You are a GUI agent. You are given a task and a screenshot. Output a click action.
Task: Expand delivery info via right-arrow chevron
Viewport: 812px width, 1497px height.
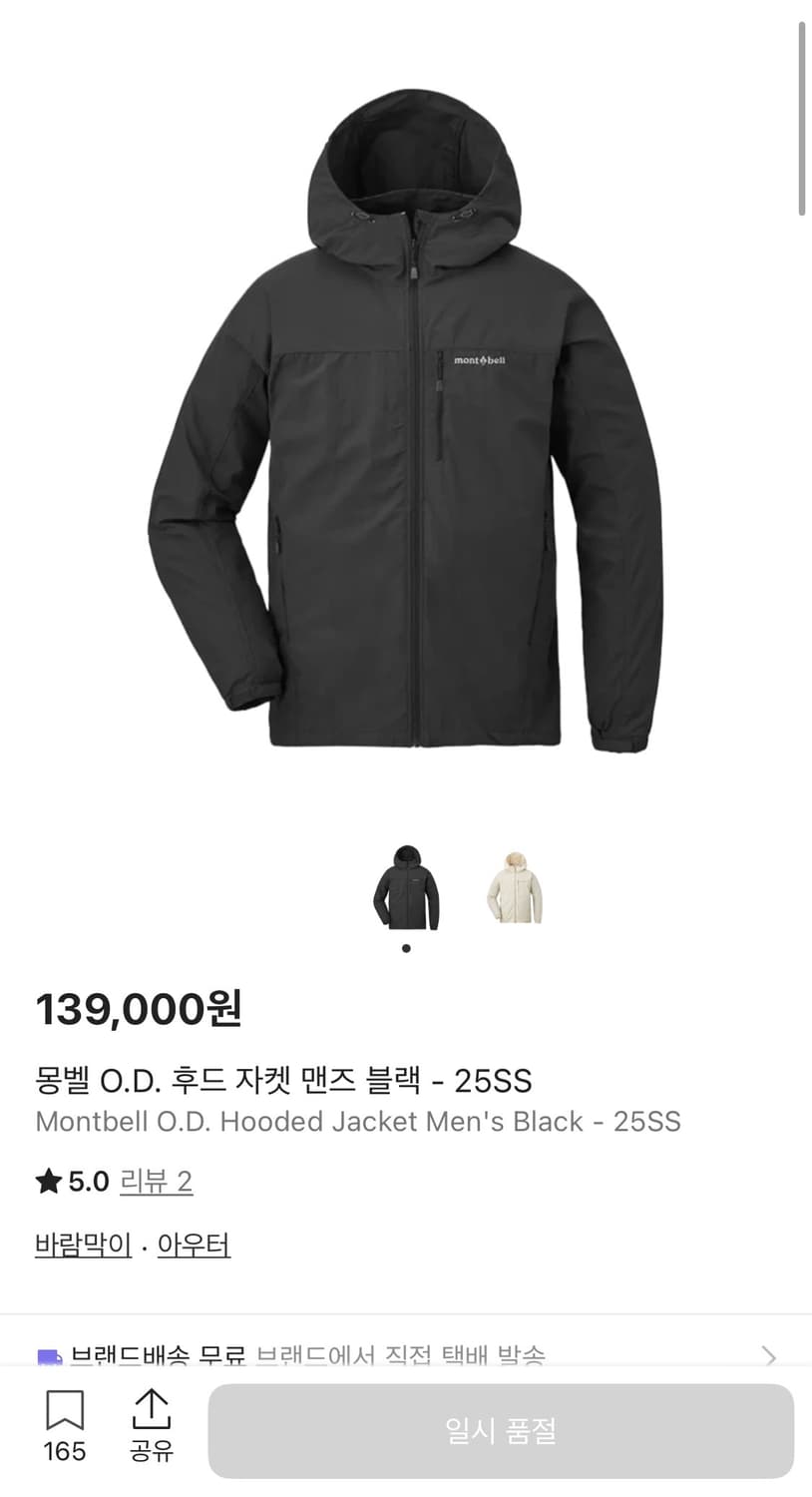pos(768,1356)
